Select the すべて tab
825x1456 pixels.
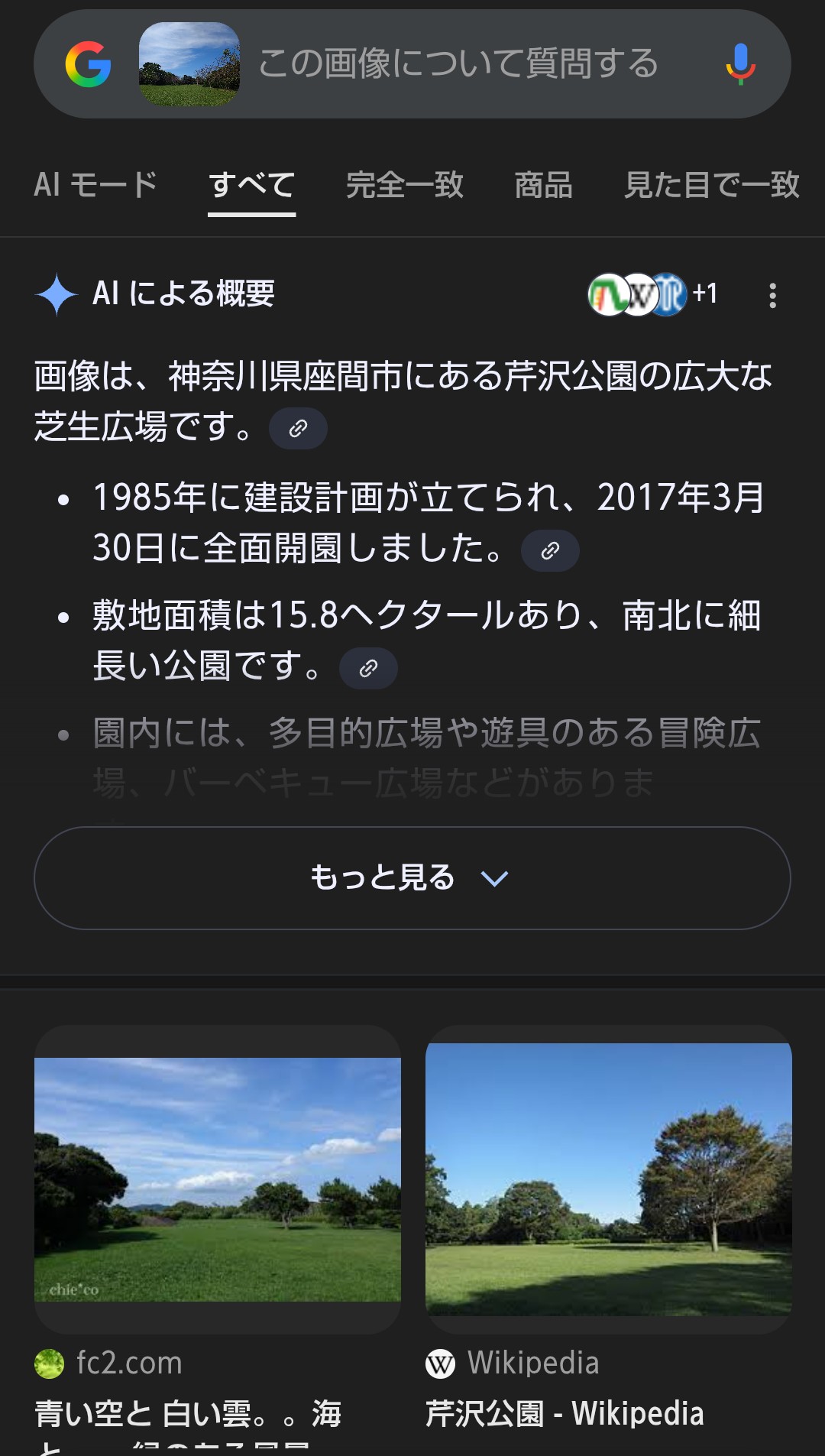(252, 185)
